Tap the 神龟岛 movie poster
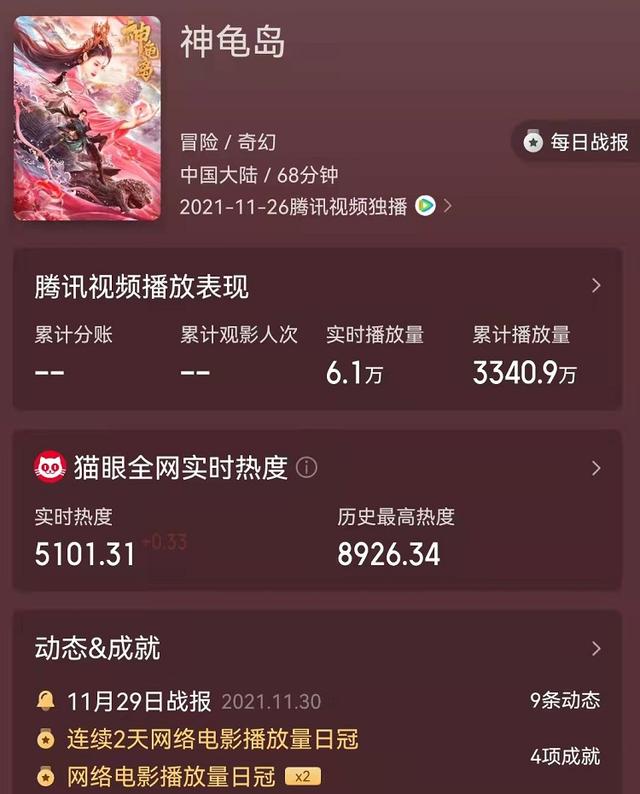 tap(87, 118)
